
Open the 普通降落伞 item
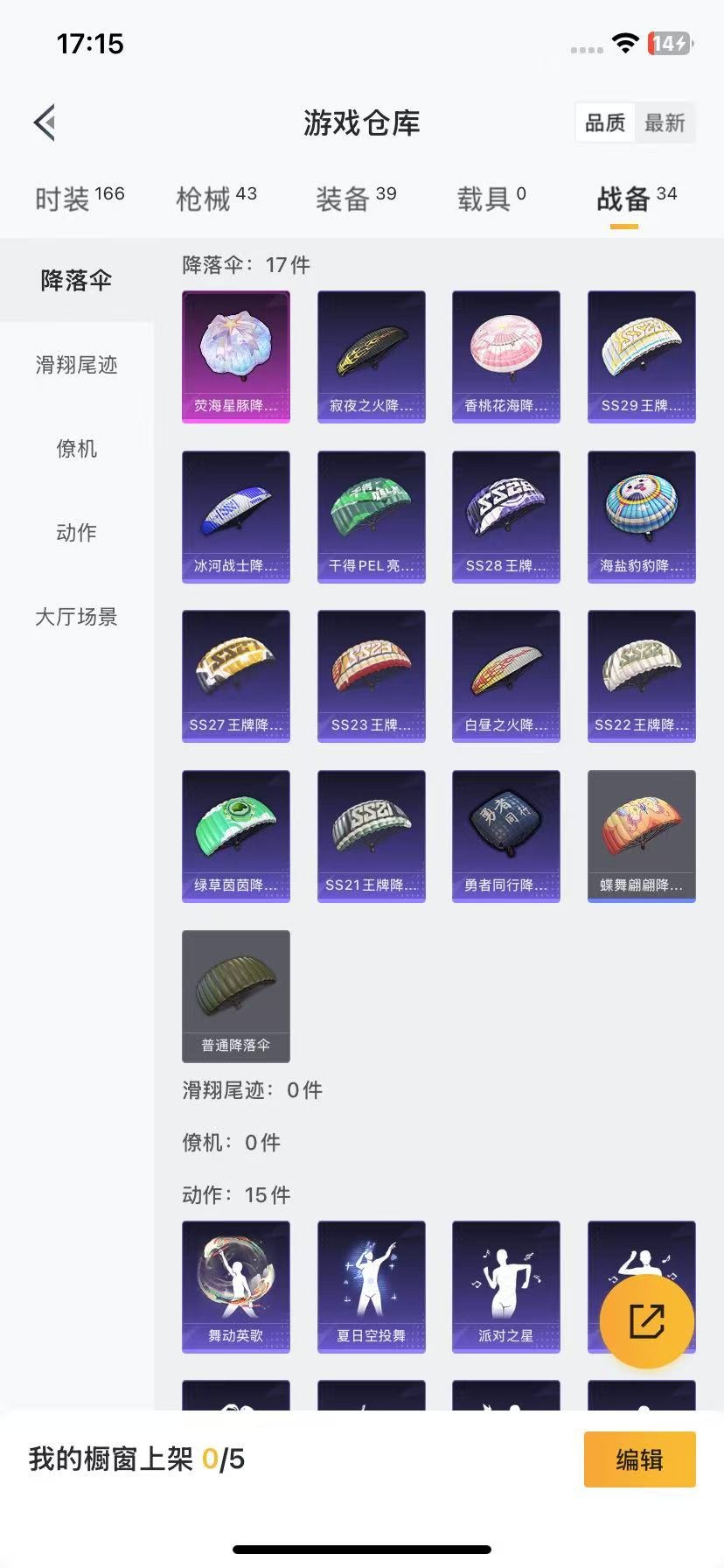point(236,996)
